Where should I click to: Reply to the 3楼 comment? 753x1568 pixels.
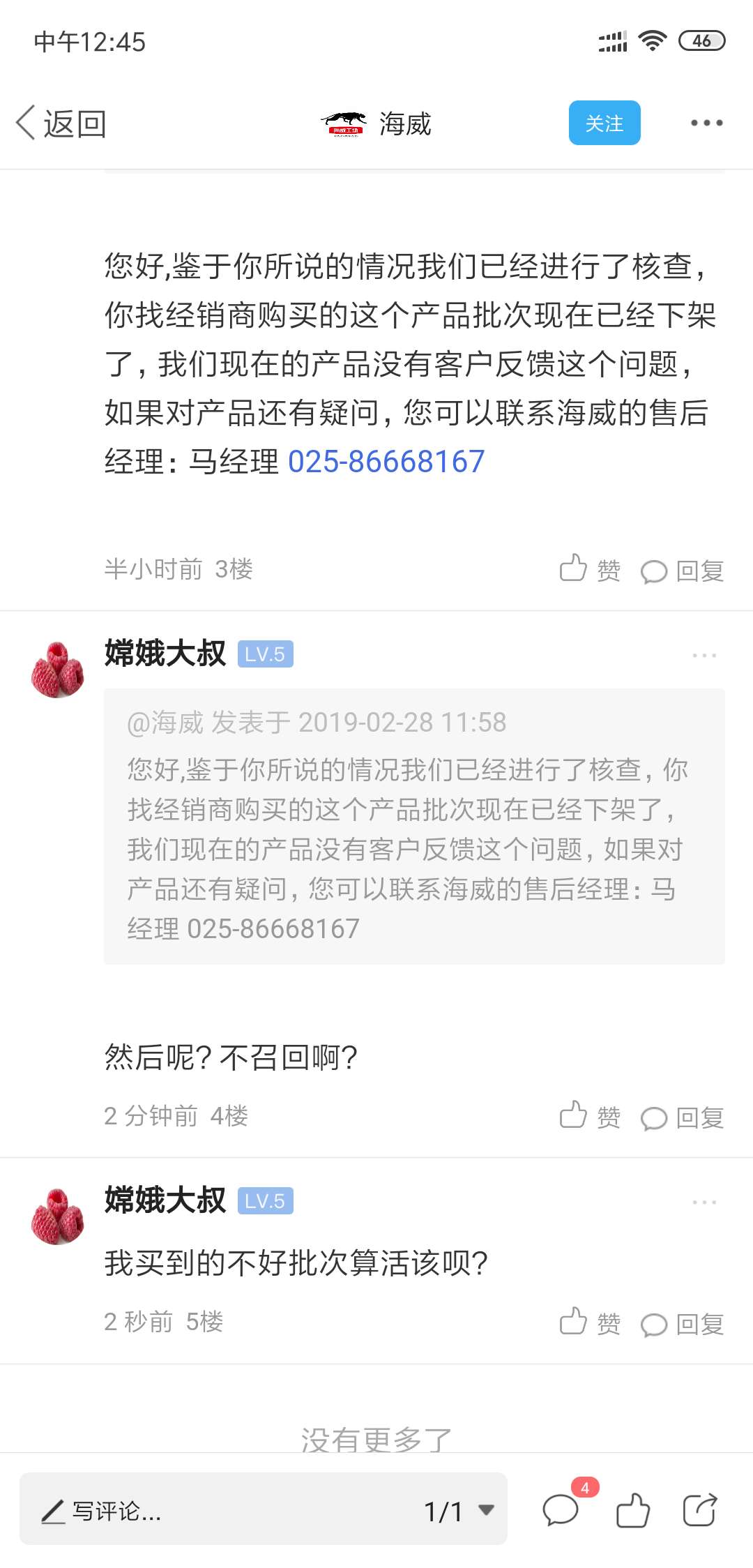click(682, 571)
